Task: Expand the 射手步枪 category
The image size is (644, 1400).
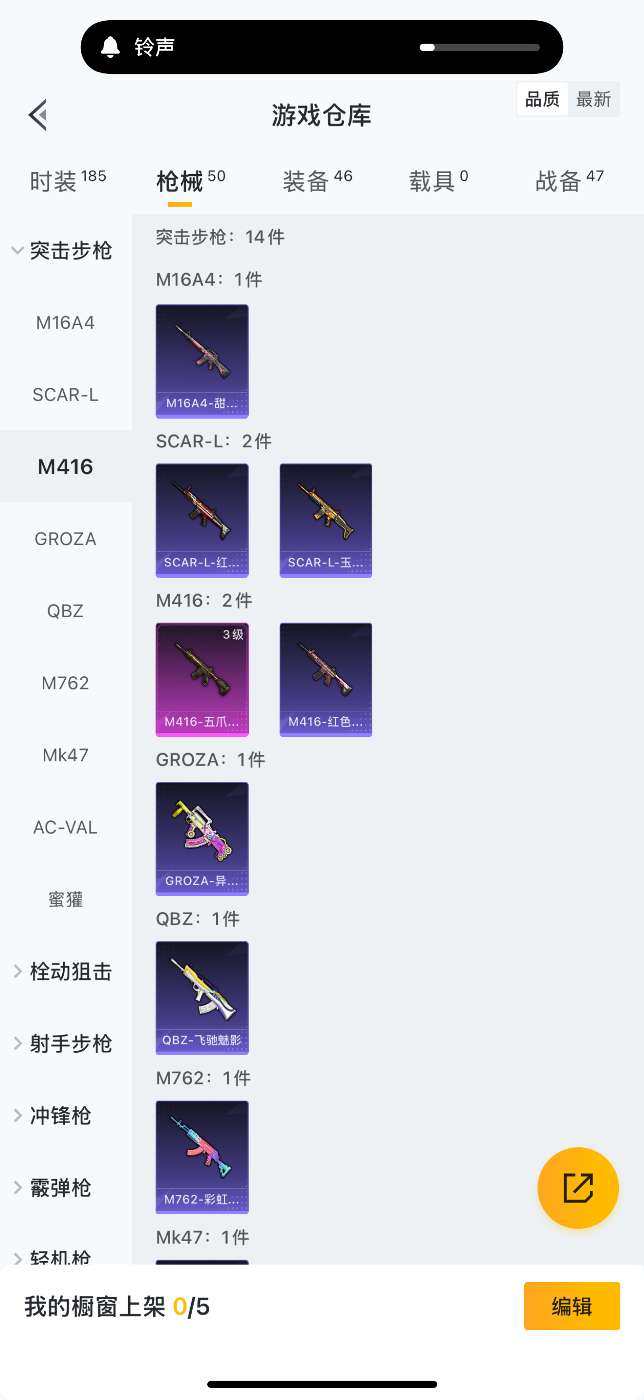Action: pyautogui.click(x=60, y=1043)
